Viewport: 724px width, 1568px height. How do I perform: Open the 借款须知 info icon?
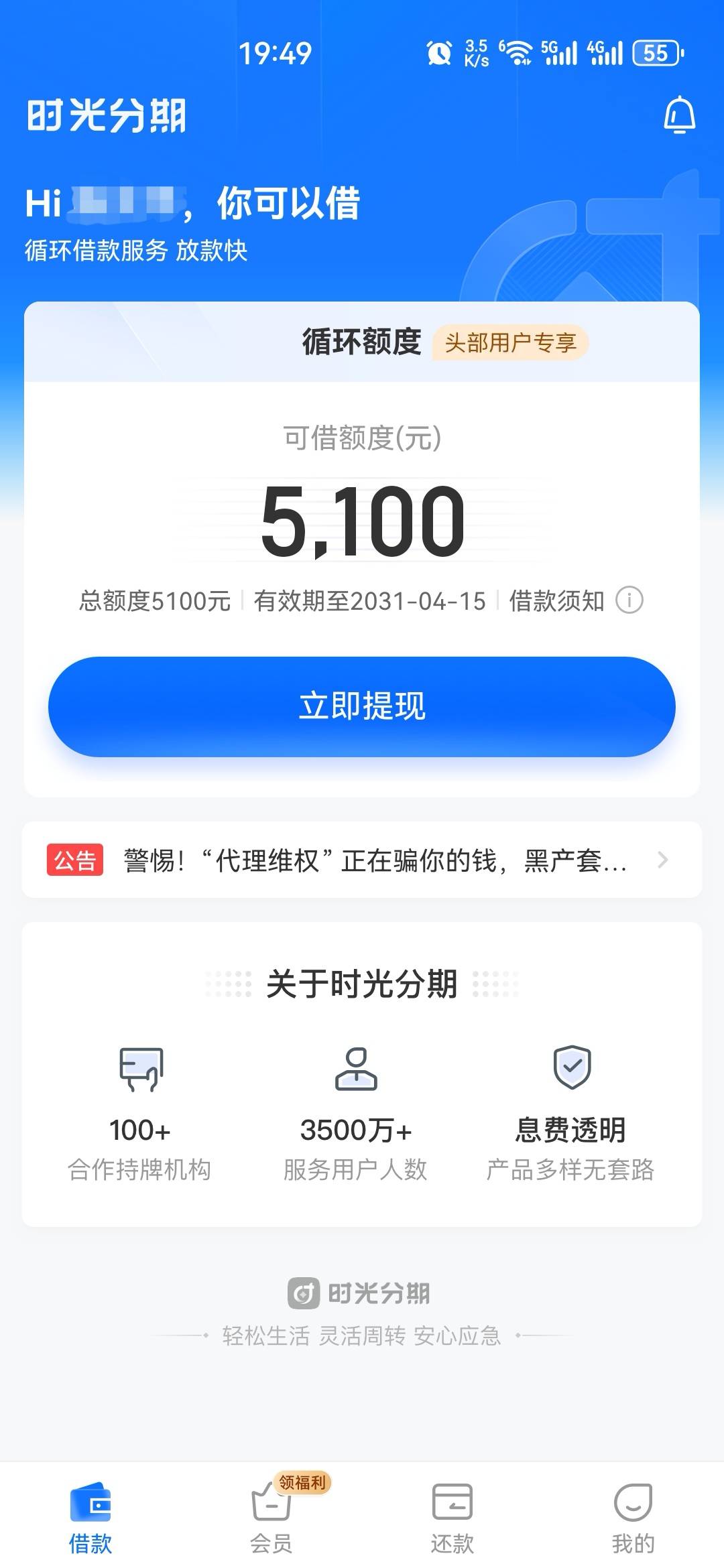coord(629,600)
